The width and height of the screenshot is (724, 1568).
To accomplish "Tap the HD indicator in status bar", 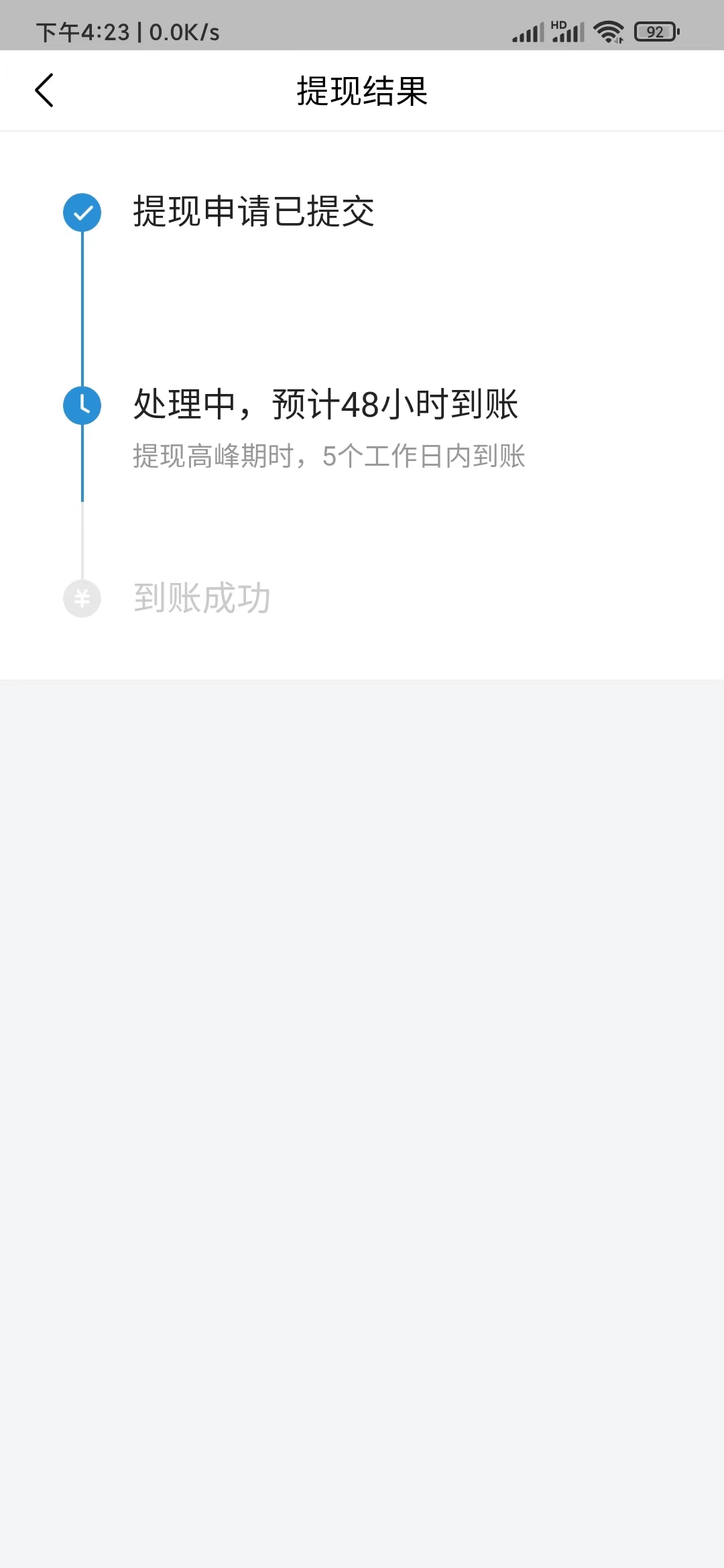I will tap(556, 23).
